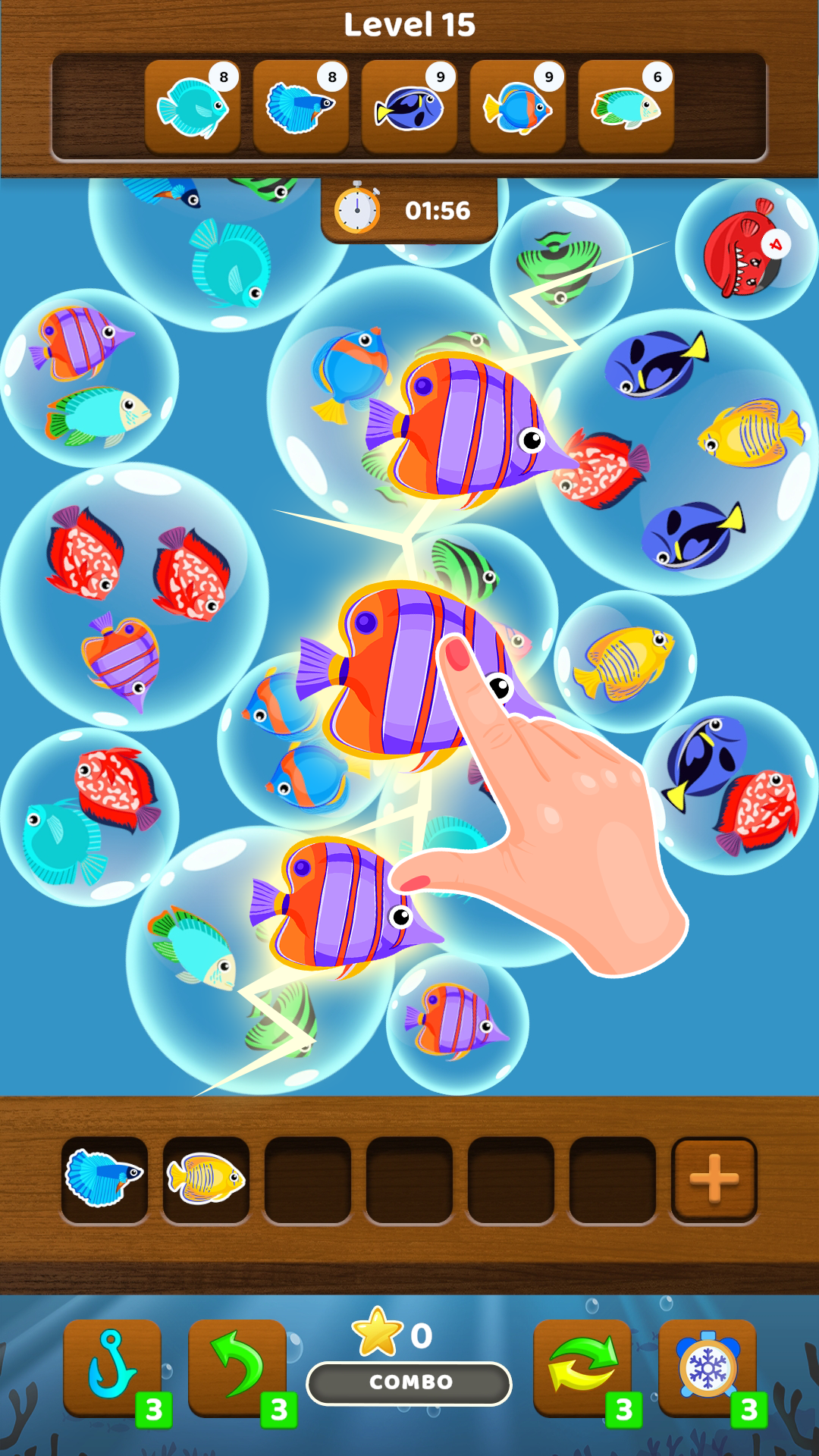Undo the last move

point(237,1367)
